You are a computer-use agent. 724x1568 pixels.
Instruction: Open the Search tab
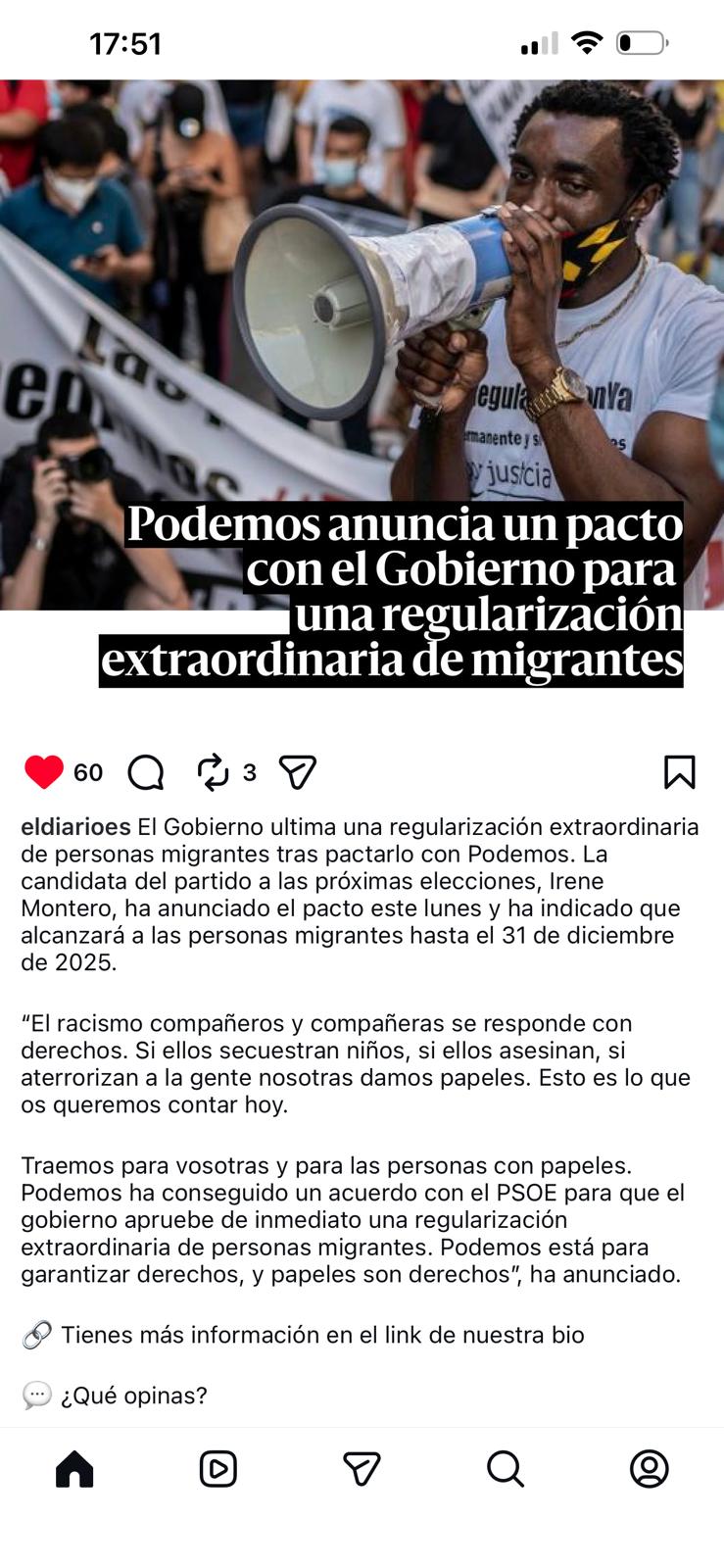click(x=506, y=1469)
